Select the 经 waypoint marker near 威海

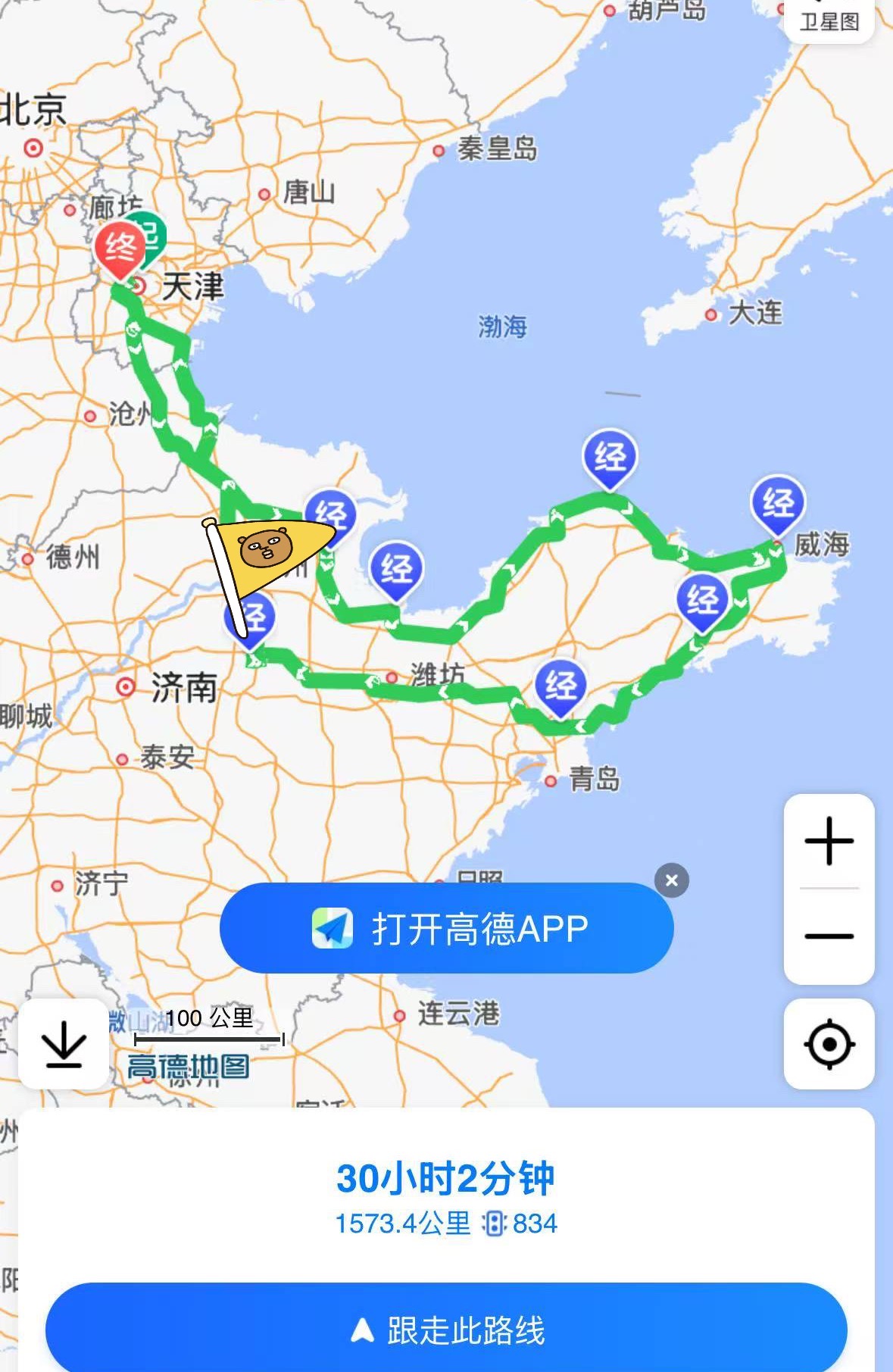(778, 503)
